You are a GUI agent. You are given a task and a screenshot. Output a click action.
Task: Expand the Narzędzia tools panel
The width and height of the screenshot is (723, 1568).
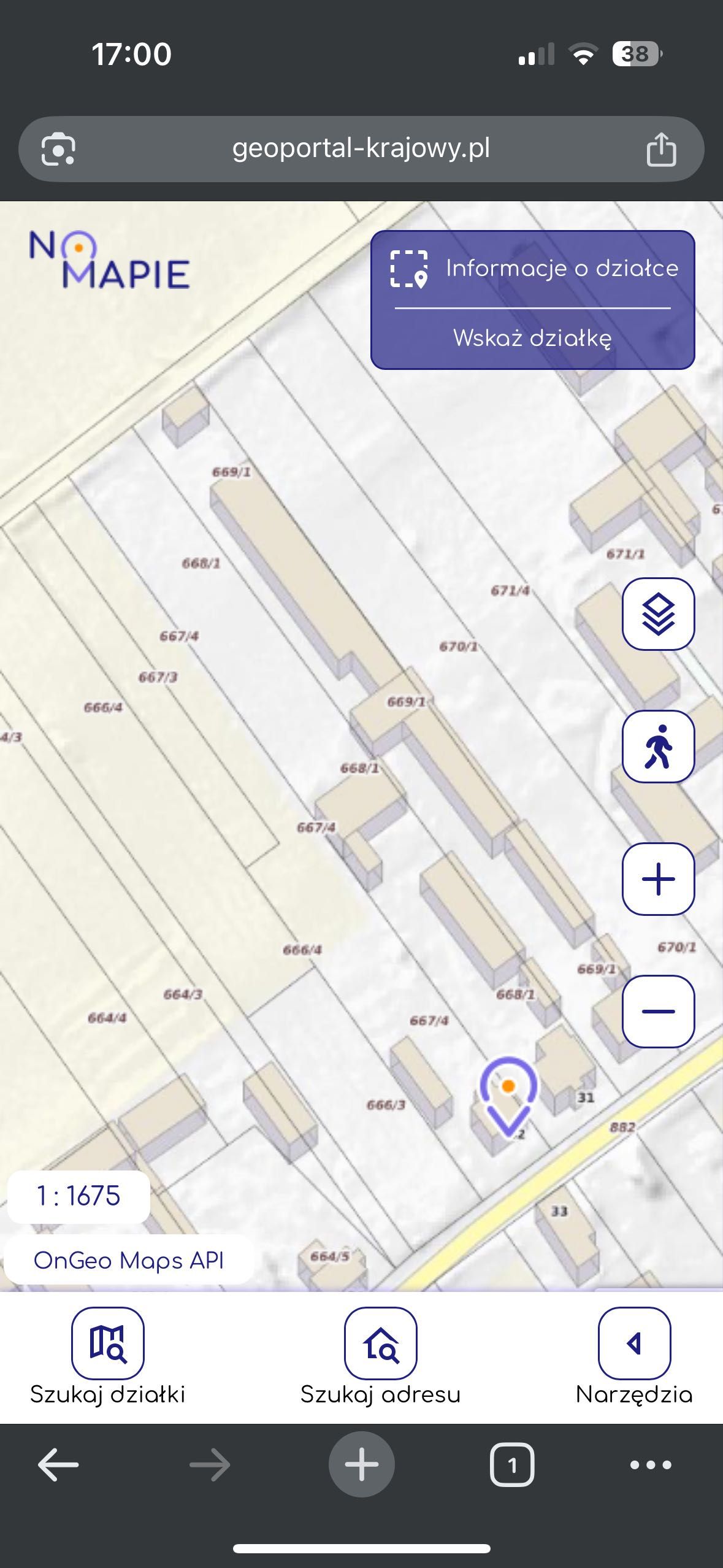click(633, 1356)
